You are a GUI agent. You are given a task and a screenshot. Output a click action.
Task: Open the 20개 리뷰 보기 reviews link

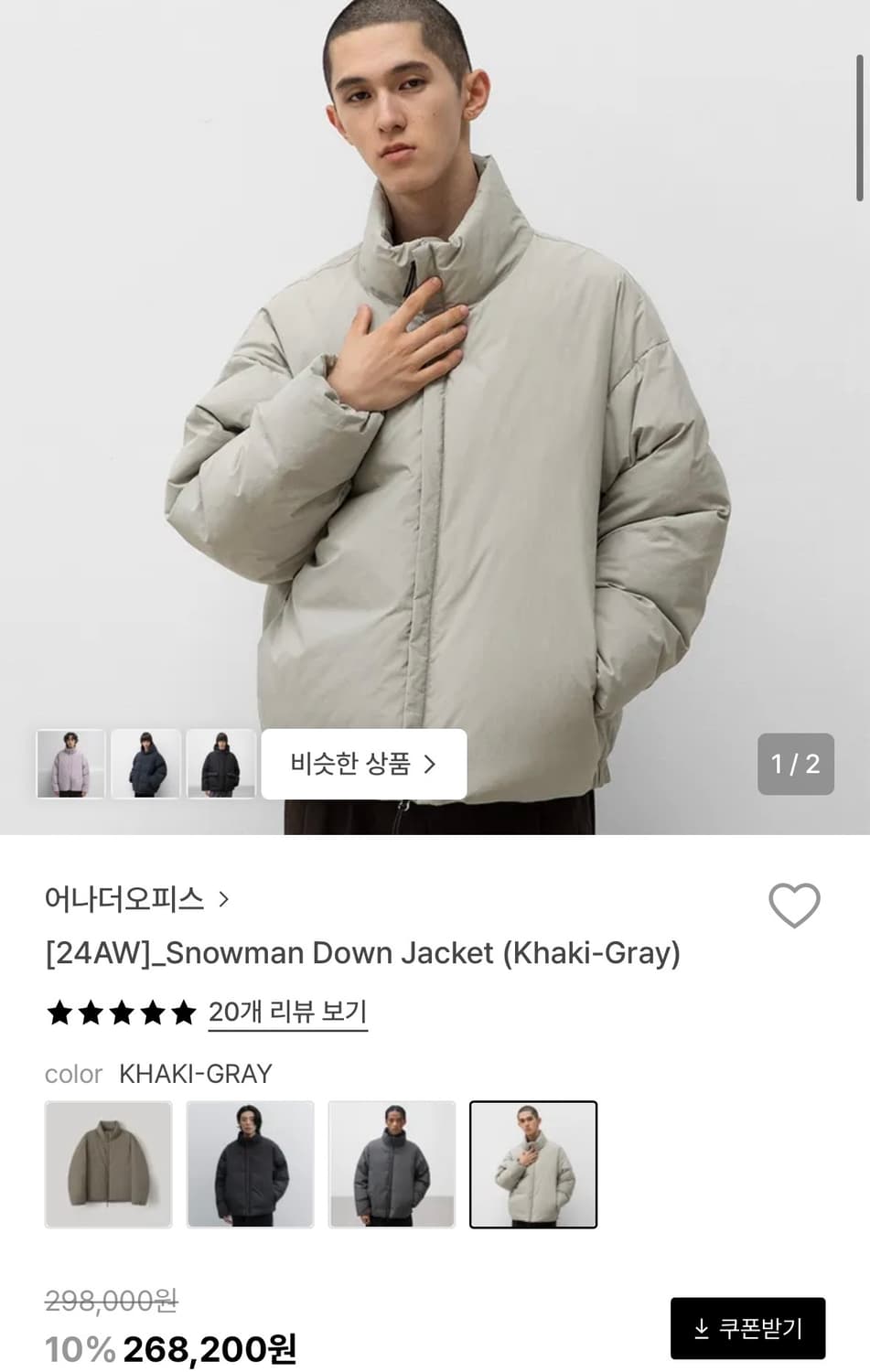point(286,1012)
